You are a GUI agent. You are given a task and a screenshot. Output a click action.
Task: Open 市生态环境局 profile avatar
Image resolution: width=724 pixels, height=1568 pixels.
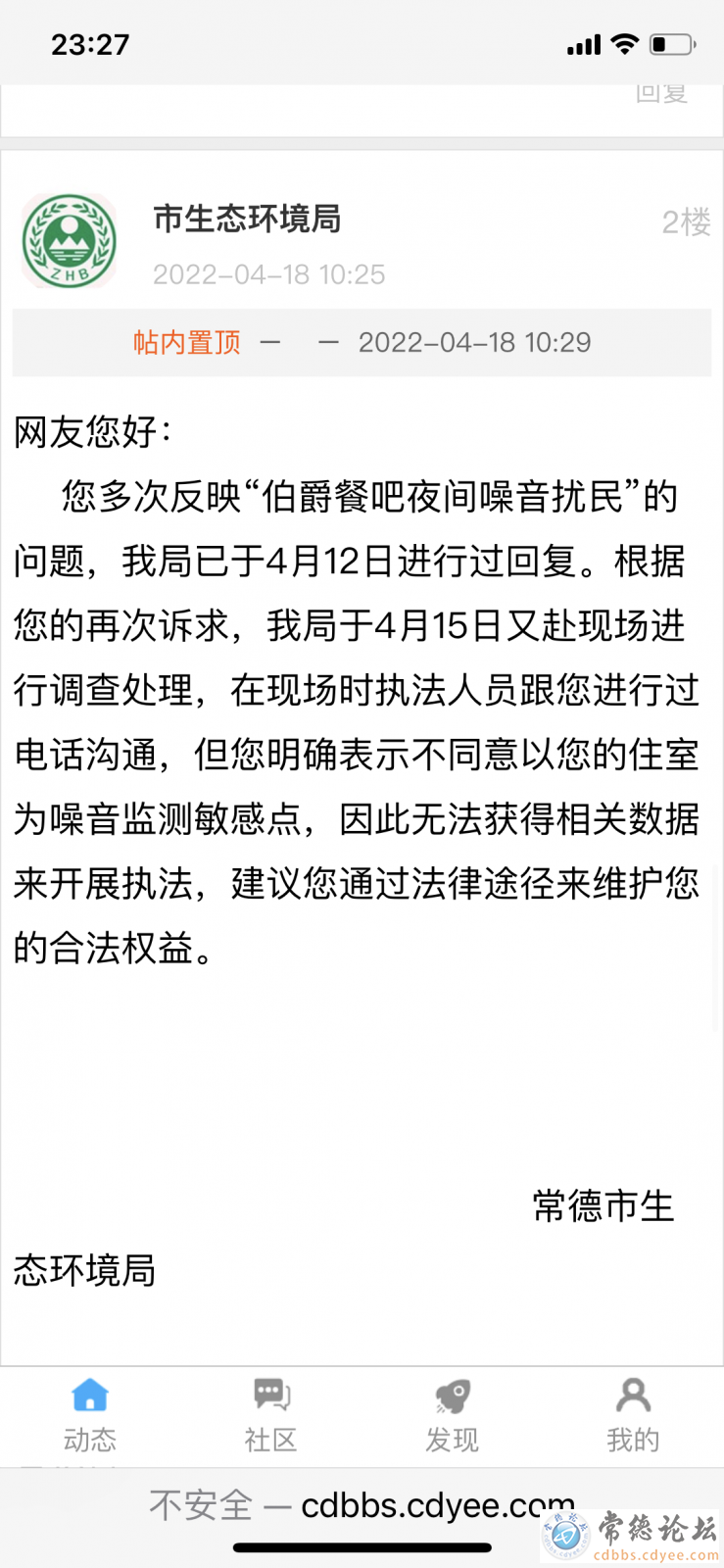click(x=70, y=241)
